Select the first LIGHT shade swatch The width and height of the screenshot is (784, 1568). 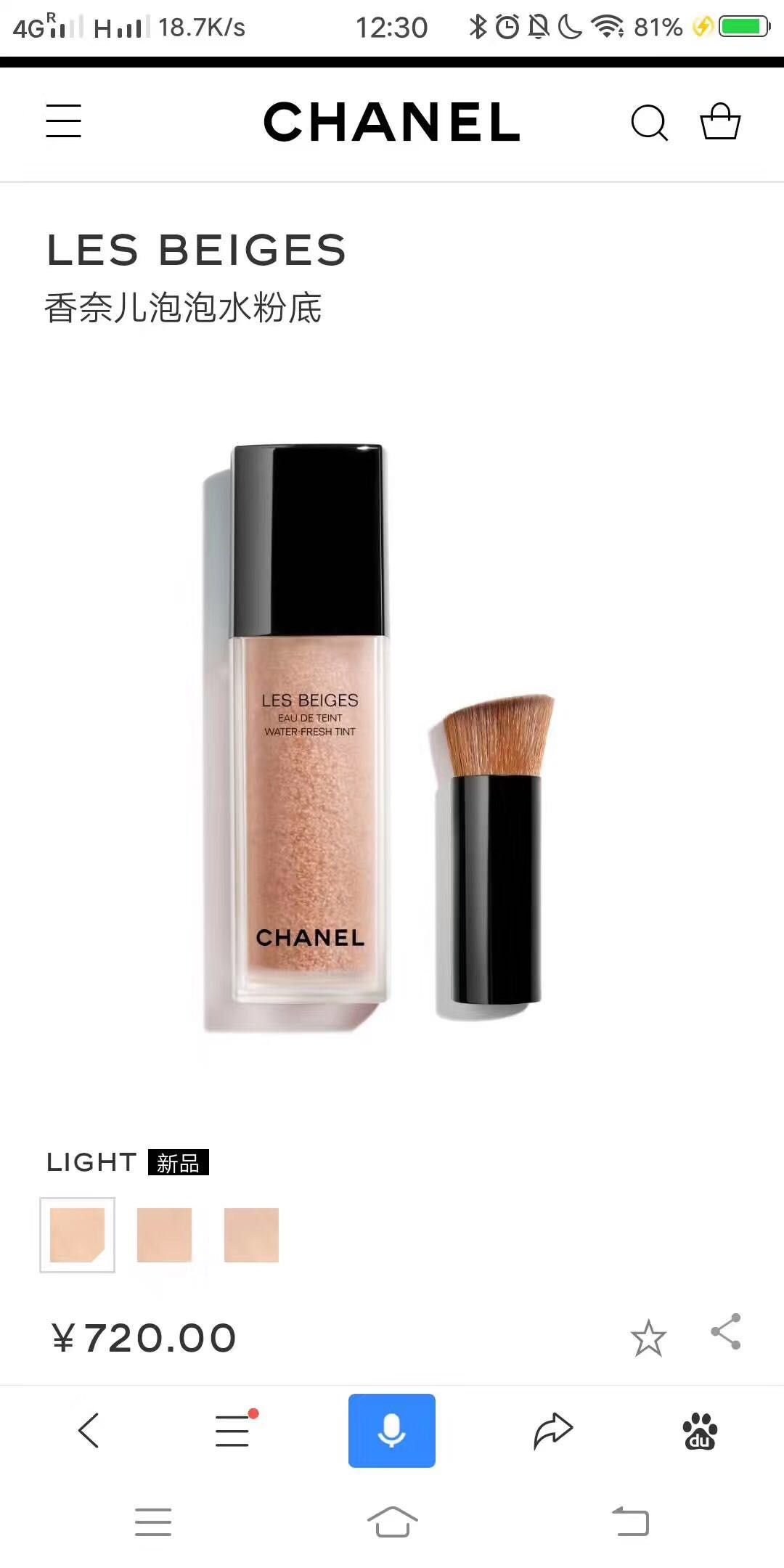[77, 1235]
